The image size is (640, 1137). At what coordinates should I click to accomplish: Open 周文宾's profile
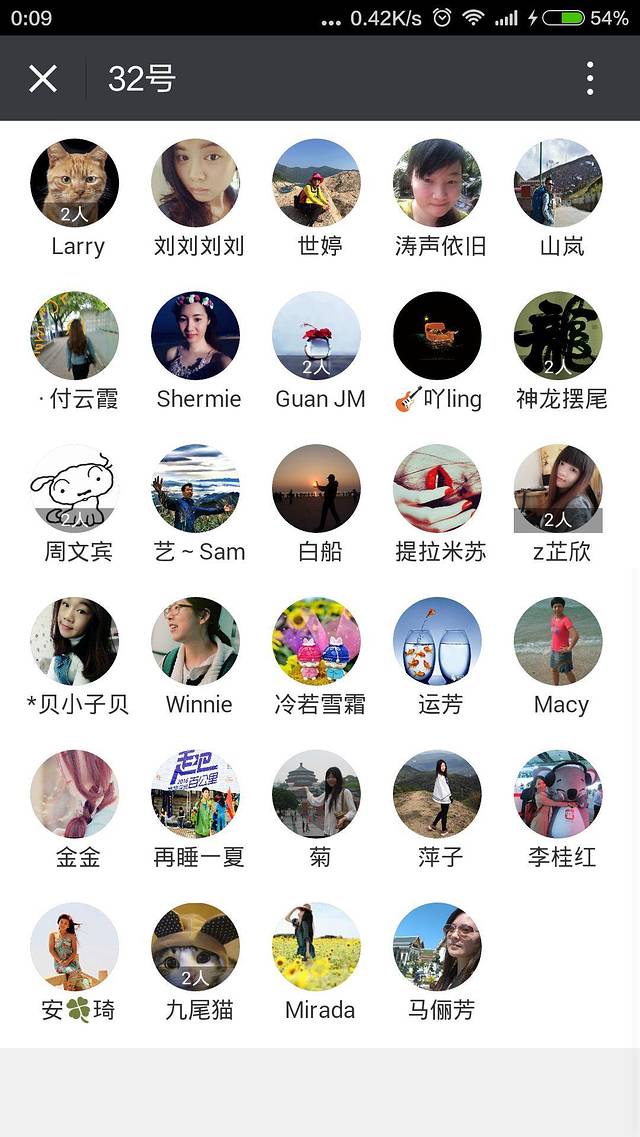(75, 489)
